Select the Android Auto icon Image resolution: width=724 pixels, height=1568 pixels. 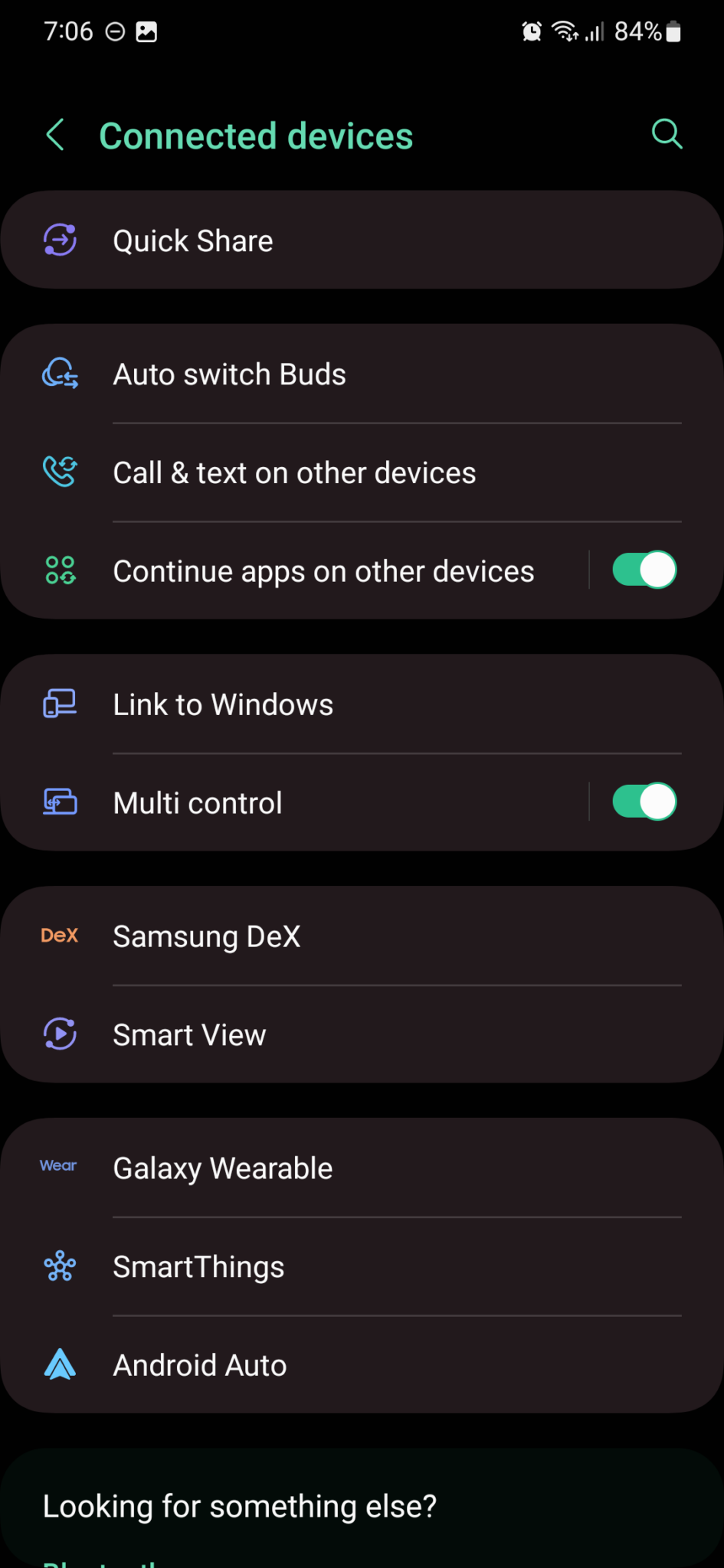(59, 1364)
